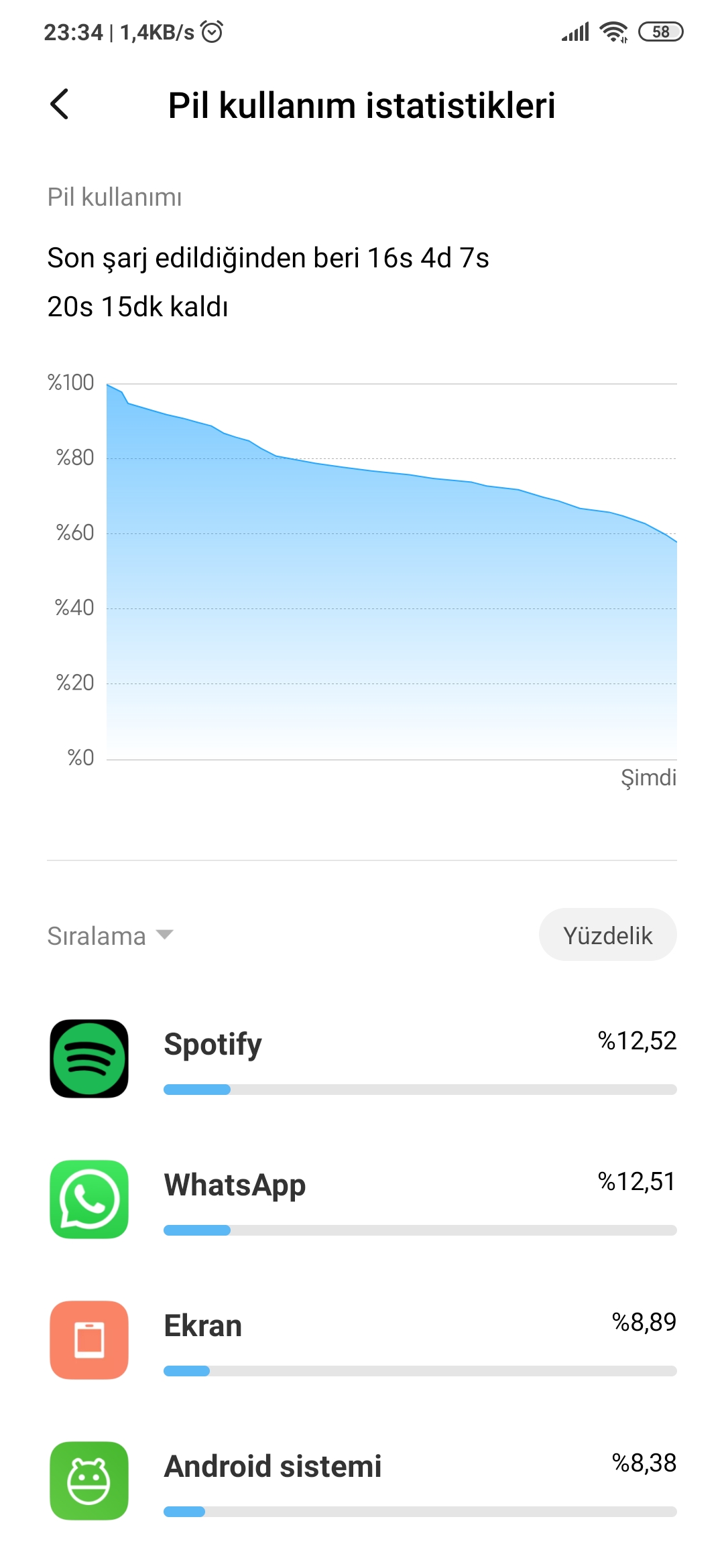This screenshot has height=1568, width=724.
Task: Go back from battery usage statistics
Action: click(x=60, y=105)
